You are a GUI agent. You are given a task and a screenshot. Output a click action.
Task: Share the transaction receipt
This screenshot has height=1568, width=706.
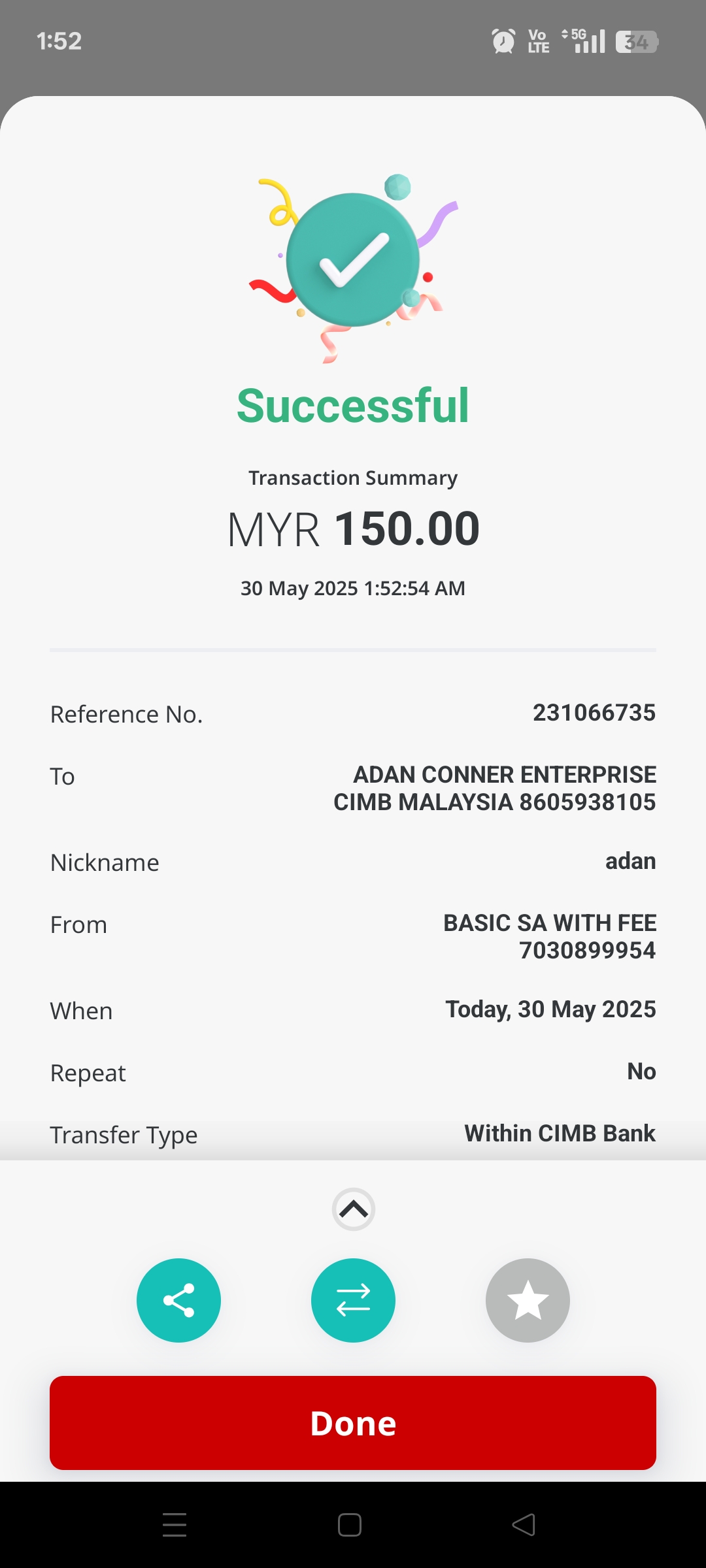click(x=178, y=1300)
